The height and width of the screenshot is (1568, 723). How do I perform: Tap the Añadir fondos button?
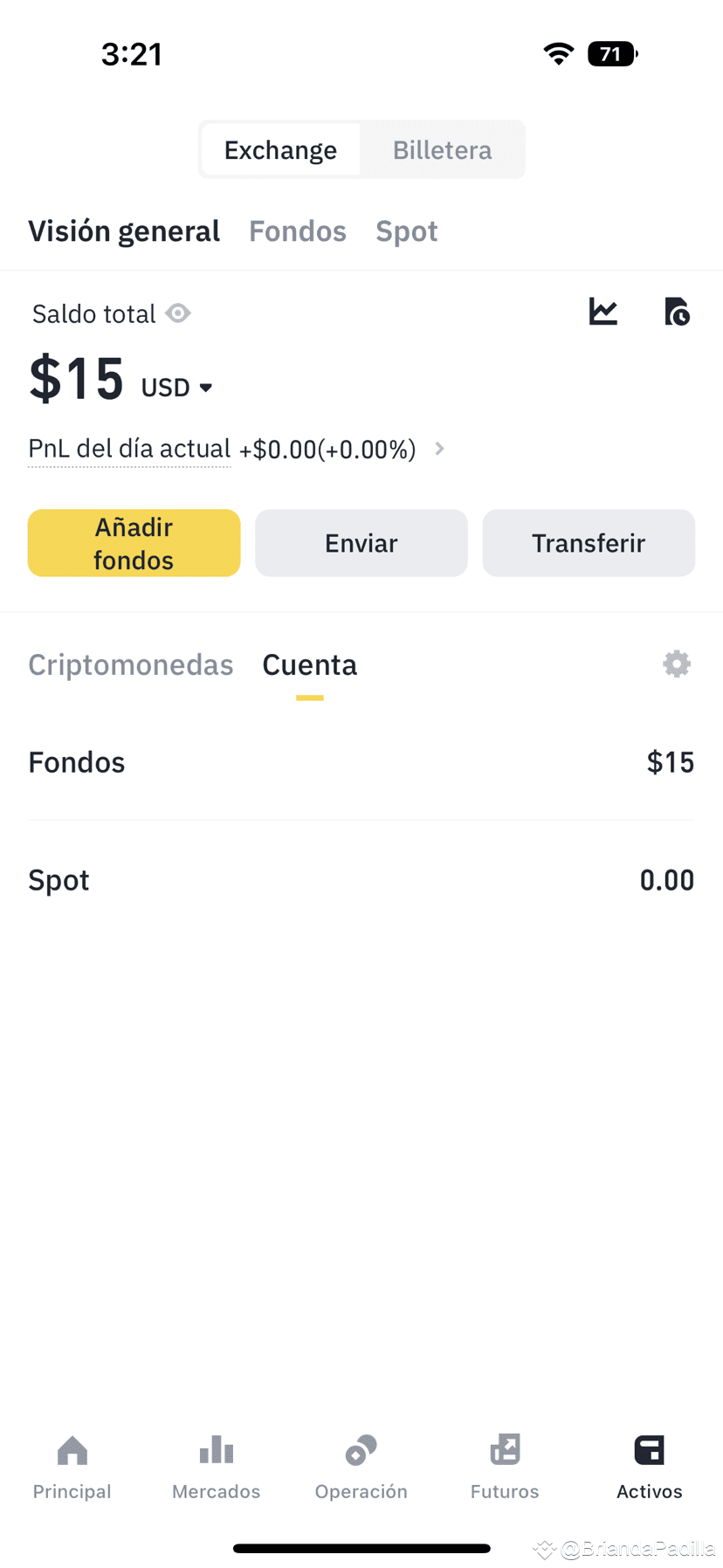[134, 542]
